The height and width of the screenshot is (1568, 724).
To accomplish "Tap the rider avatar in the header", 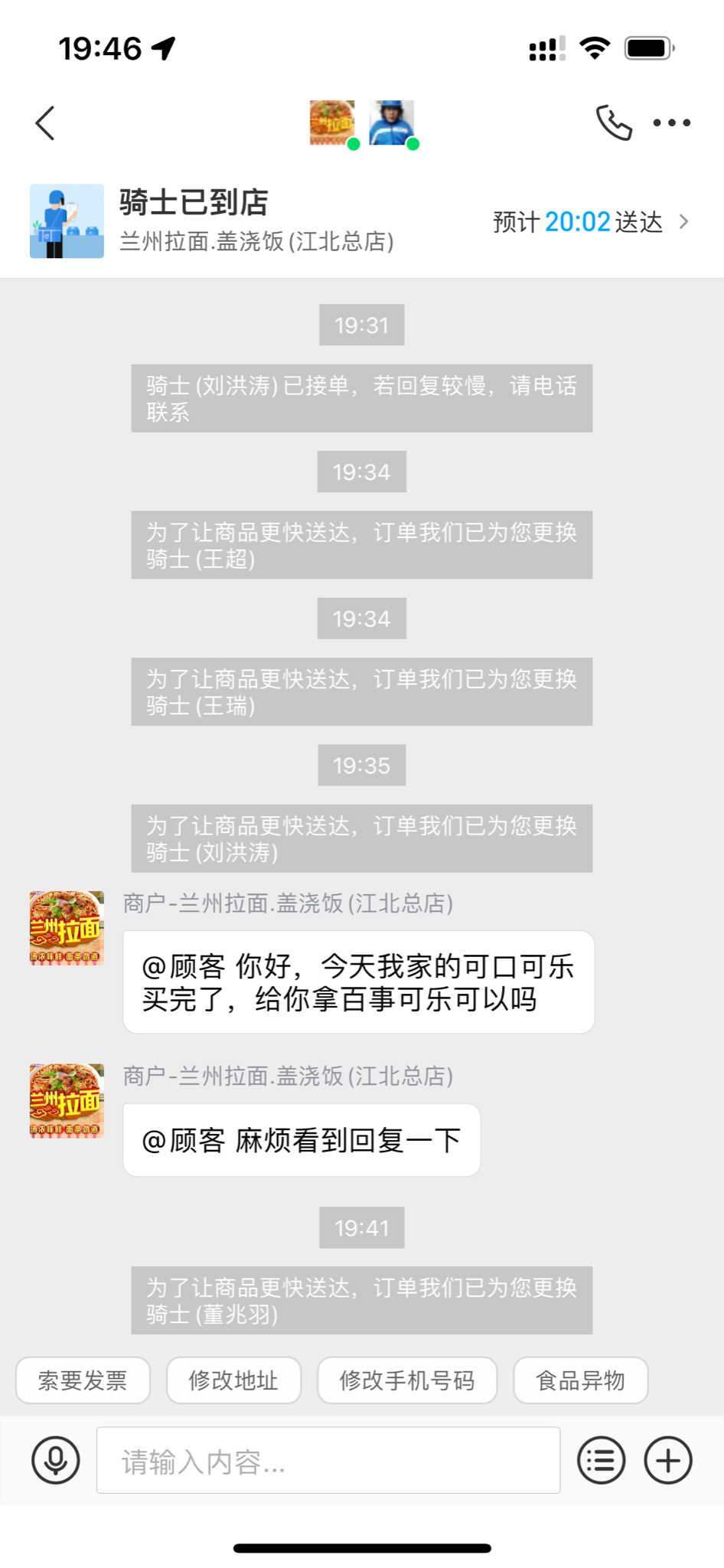I will point(392,122).
